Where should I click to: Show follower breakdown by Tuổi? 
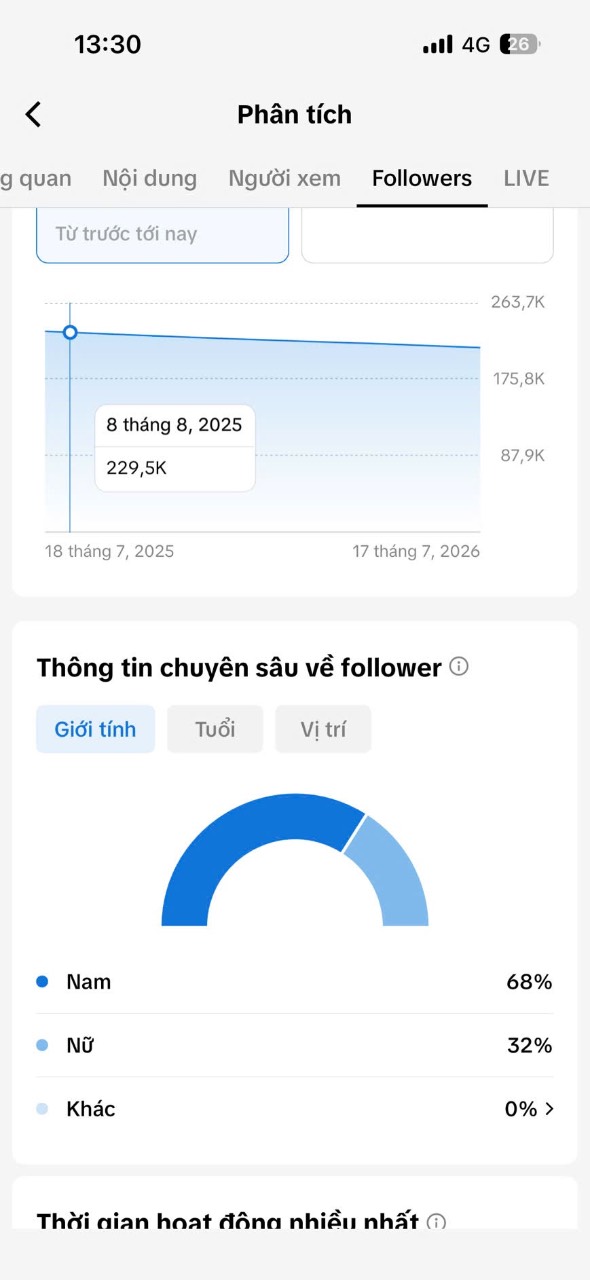pyautogui.click(x=215, y=729)
